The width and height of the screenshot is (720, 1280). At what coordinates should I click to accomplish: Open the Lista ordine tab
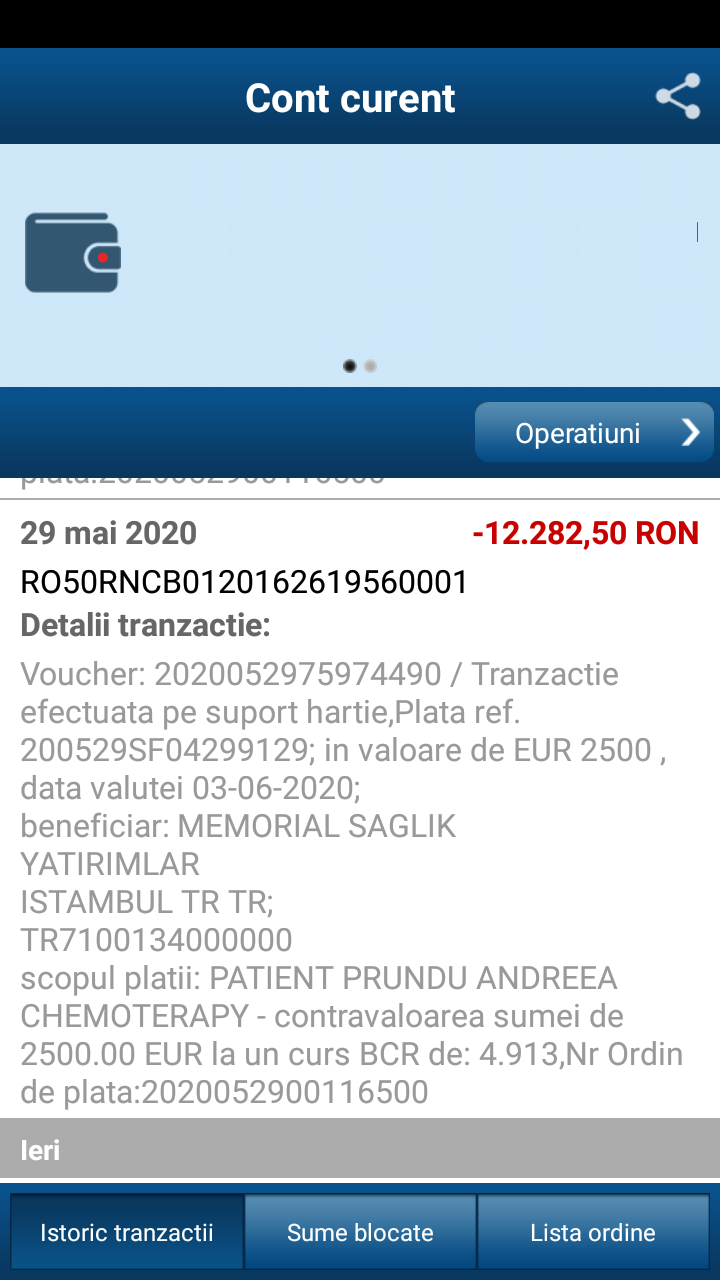[x=593, y=1232]
